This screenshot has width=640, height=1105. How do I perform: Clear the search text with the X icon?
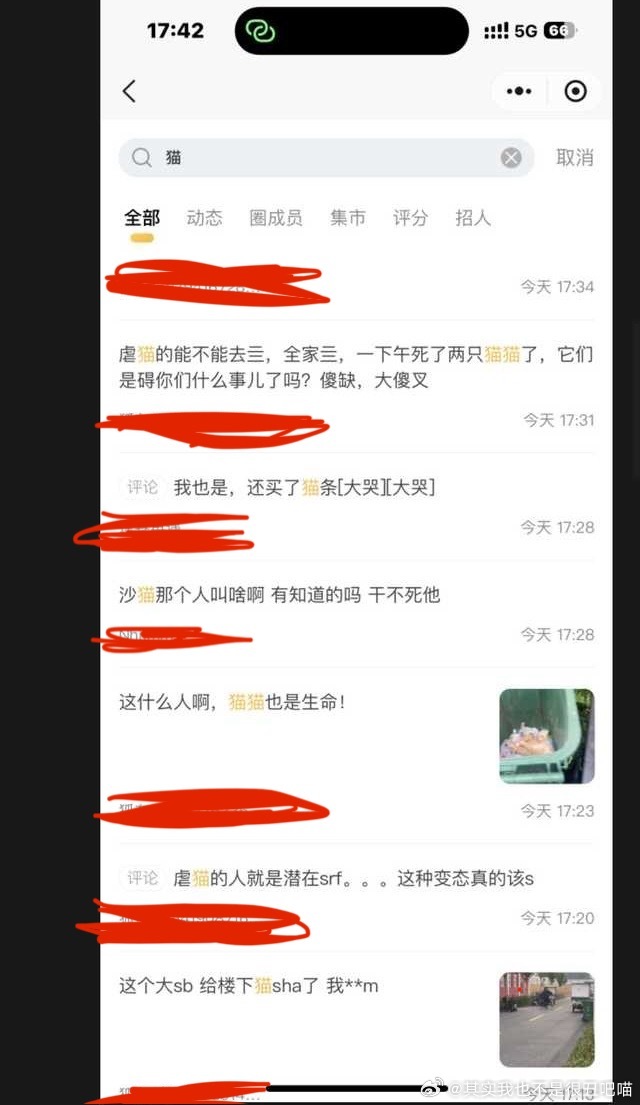(x=511, y=158)
